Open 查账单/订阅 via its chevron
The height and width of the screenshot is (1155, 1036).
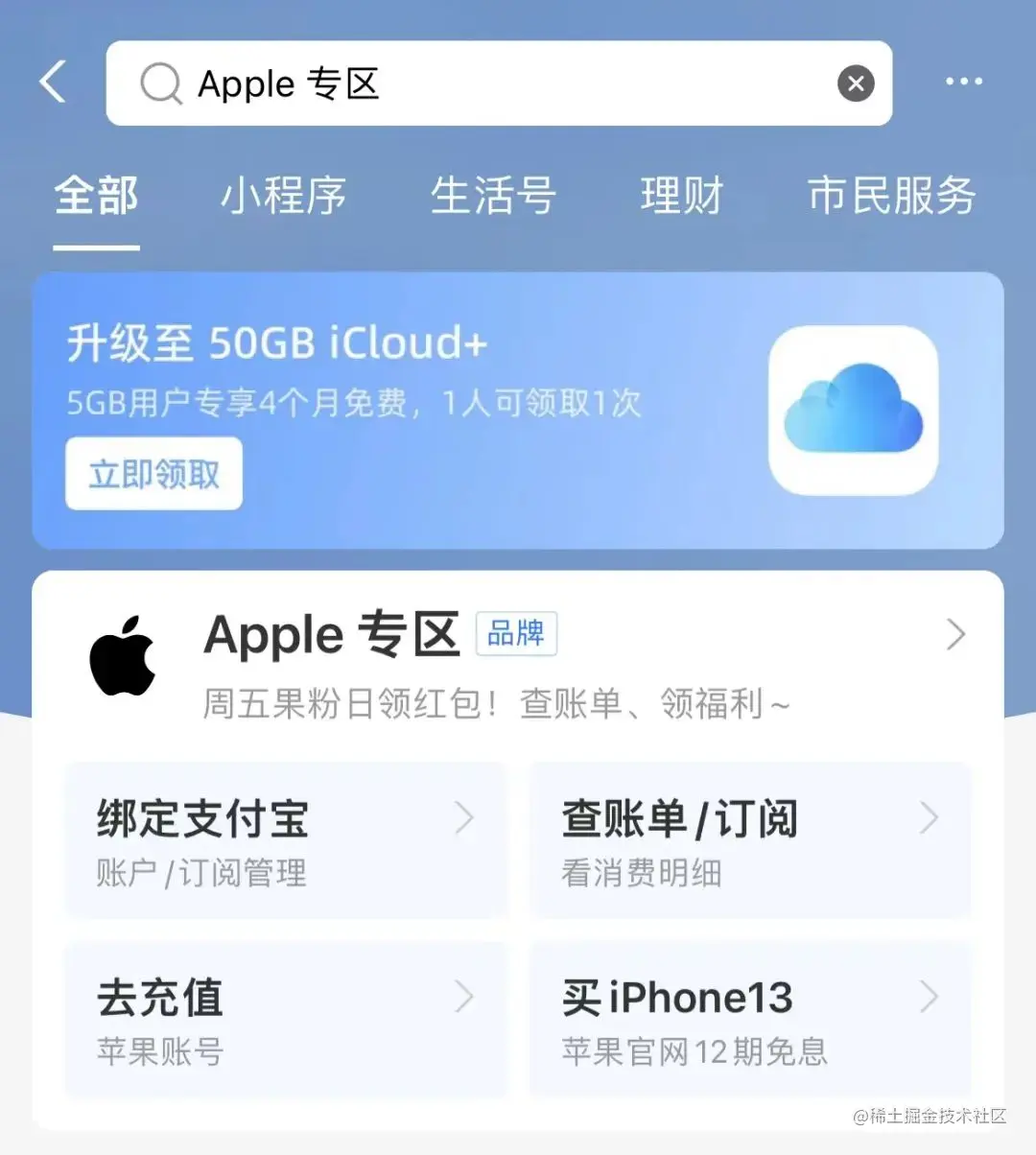[928, 818]
